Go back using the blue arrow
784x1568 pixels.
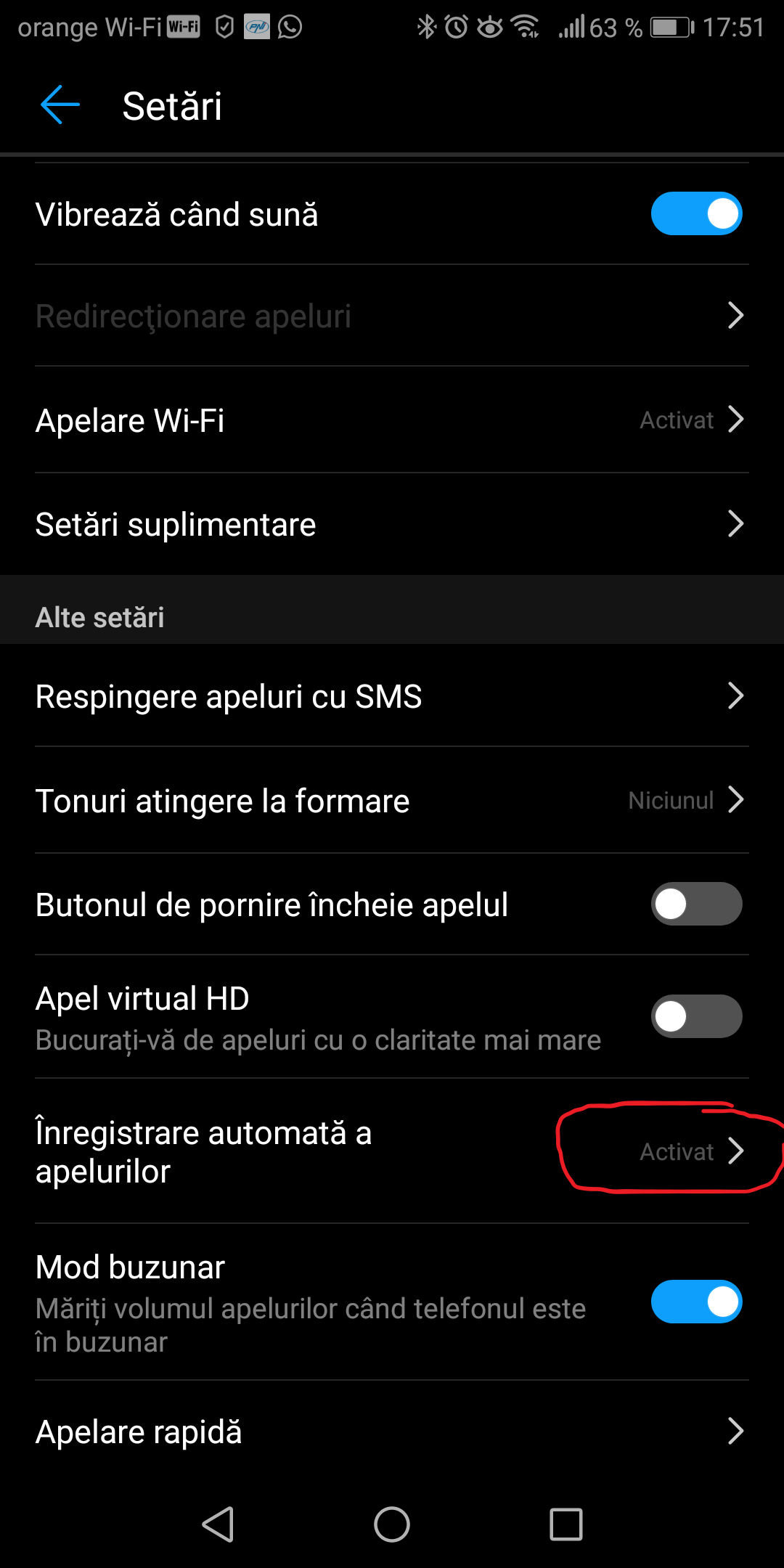(60, 105)
